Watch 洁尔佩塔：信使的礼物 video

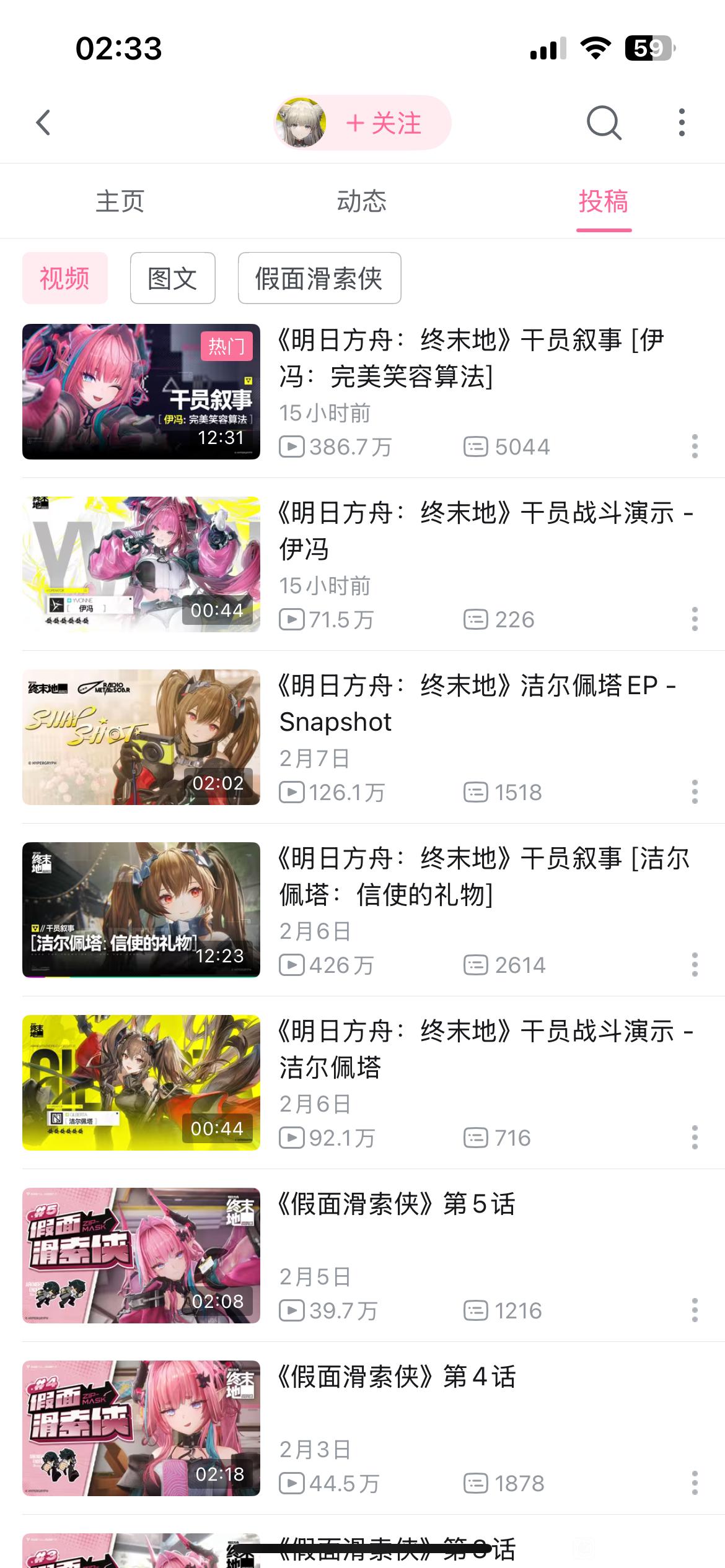click(x=141, y=910)
